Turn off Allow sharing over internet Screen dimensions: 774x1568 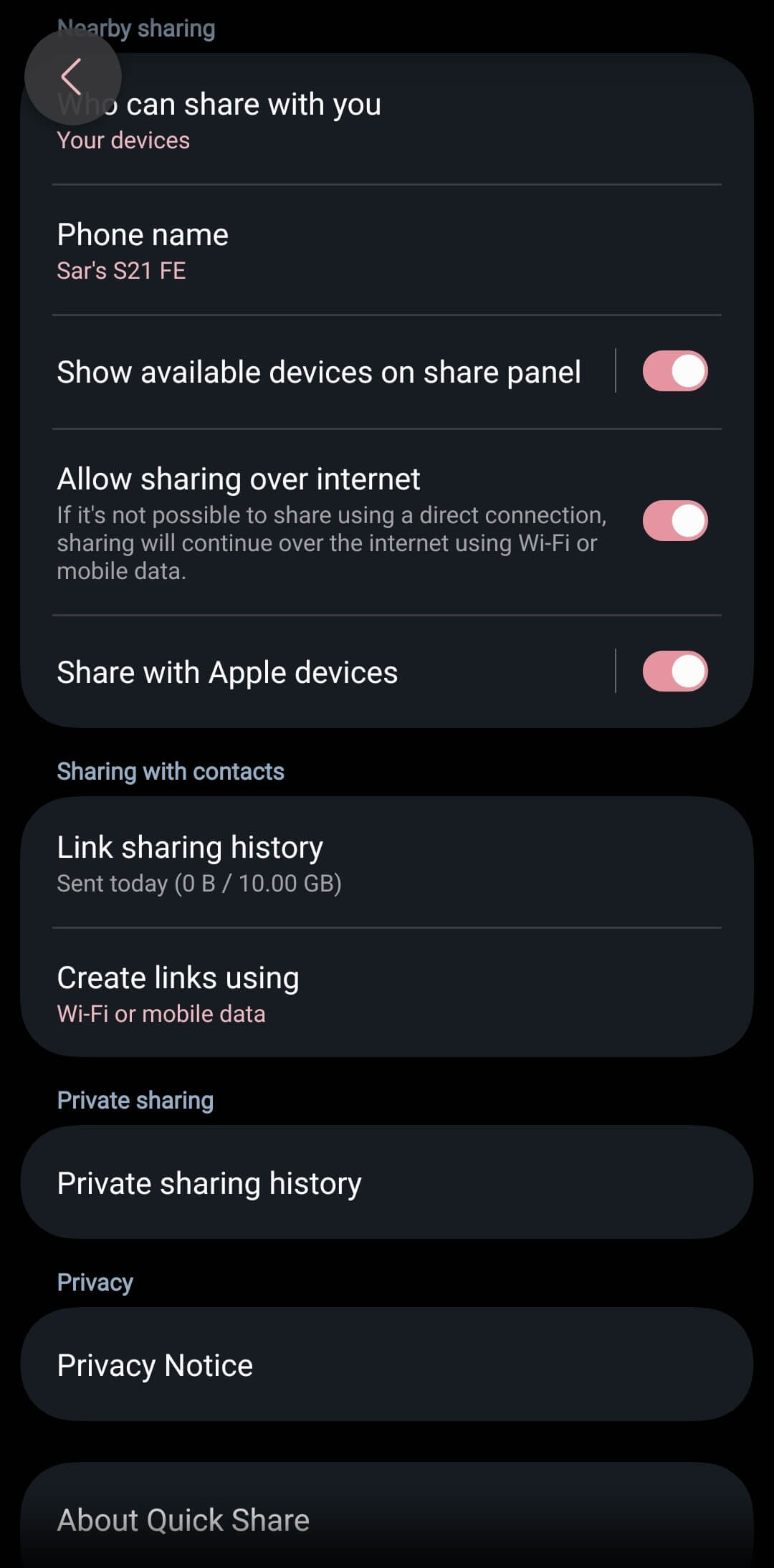tap(674, 521)
